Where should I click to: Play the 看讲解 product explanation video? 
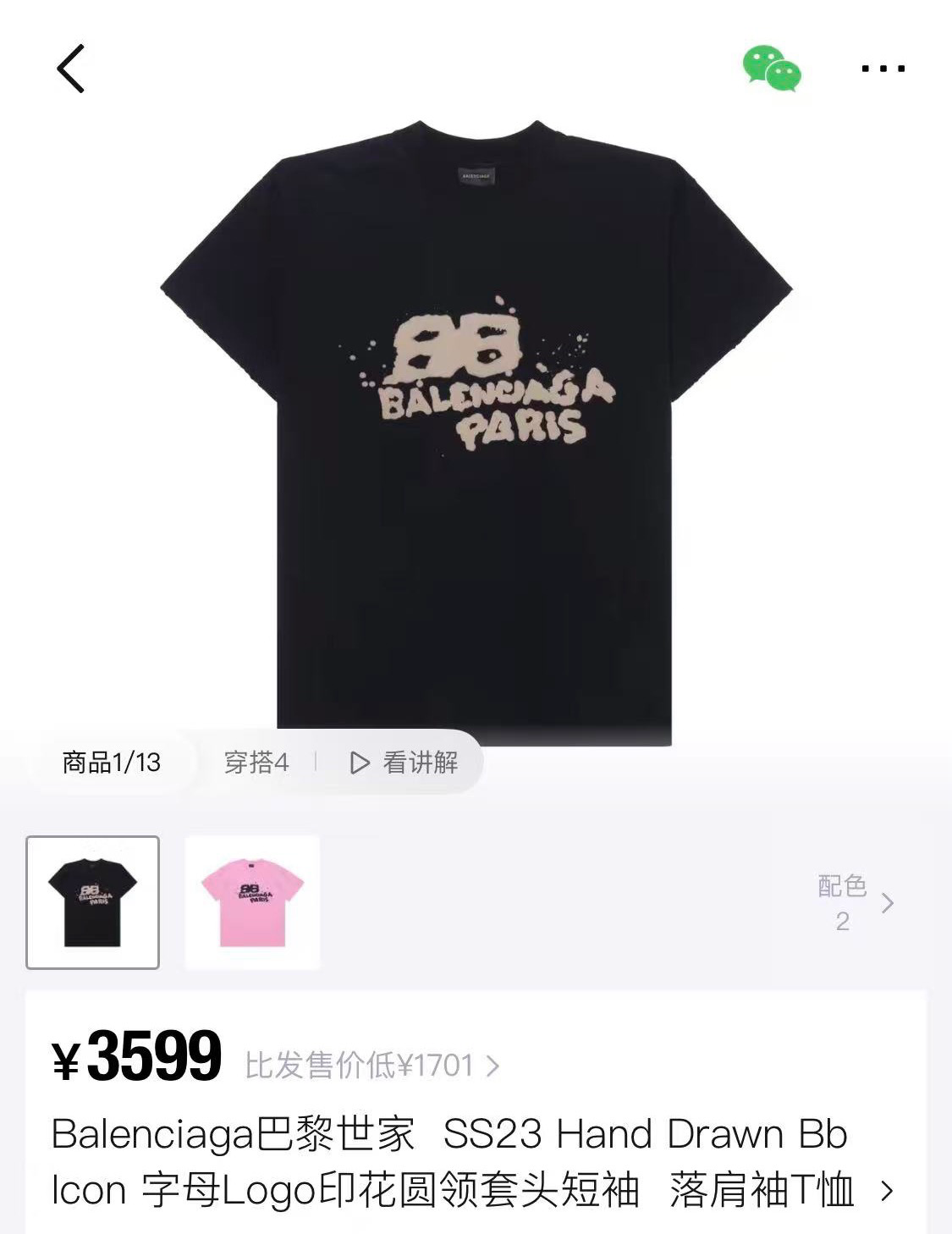404,763
